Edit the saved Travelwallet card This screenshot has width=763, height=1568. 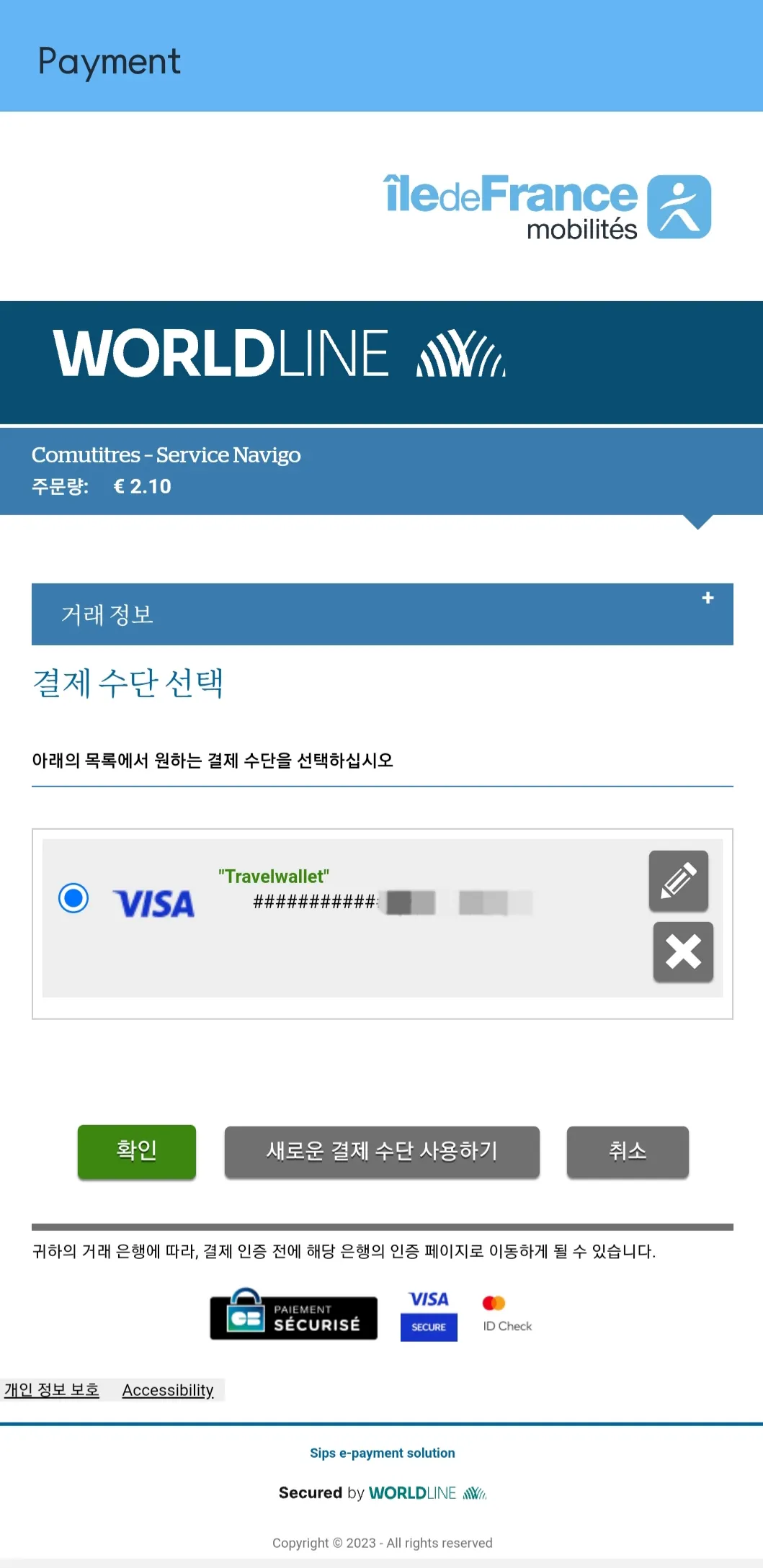(x=678, y=881)
